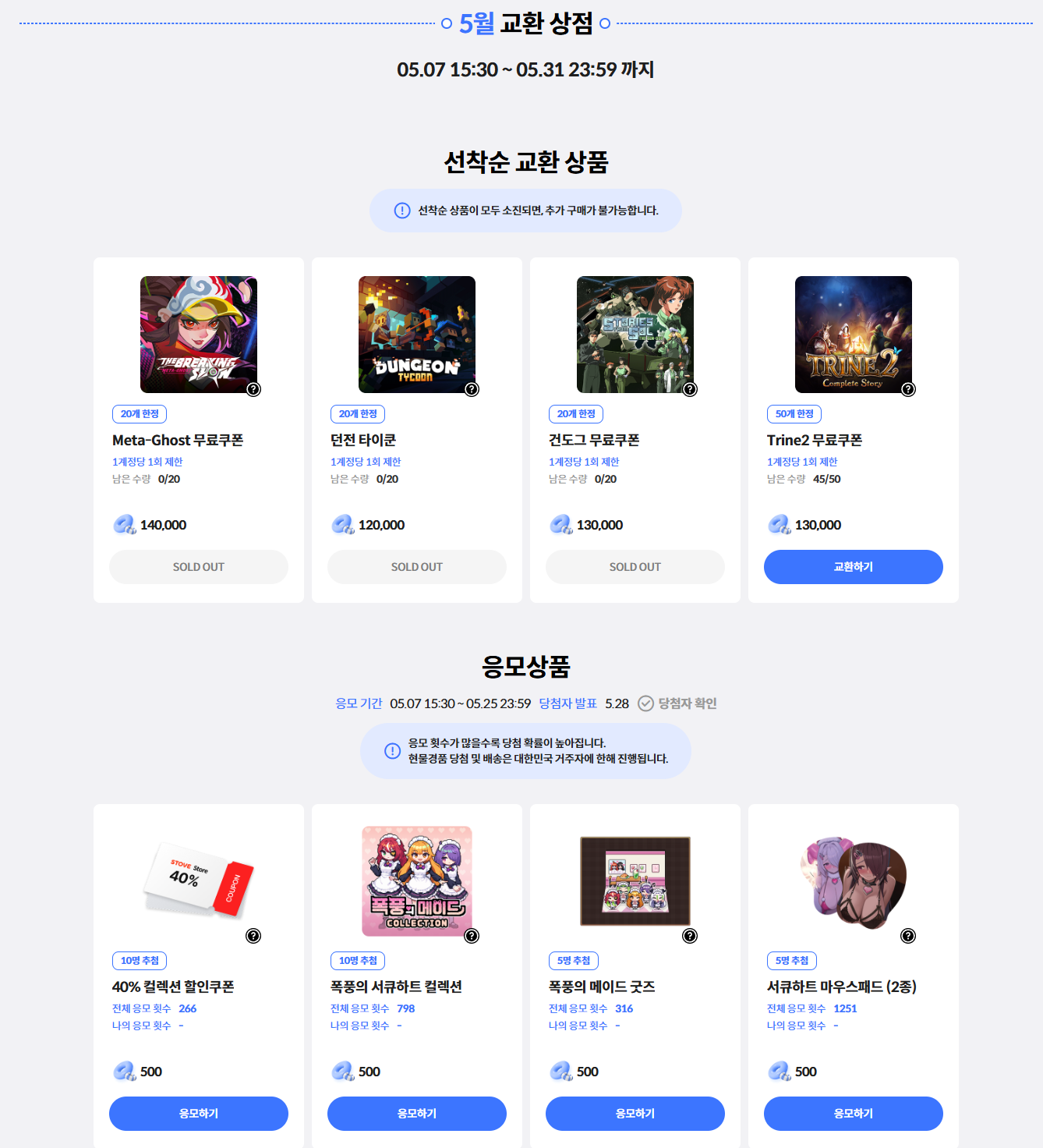Tap 교환하기 for Trine2 무료쿠폰
This screenshot has height=1148, width=1043.
[x=853, y=567]
